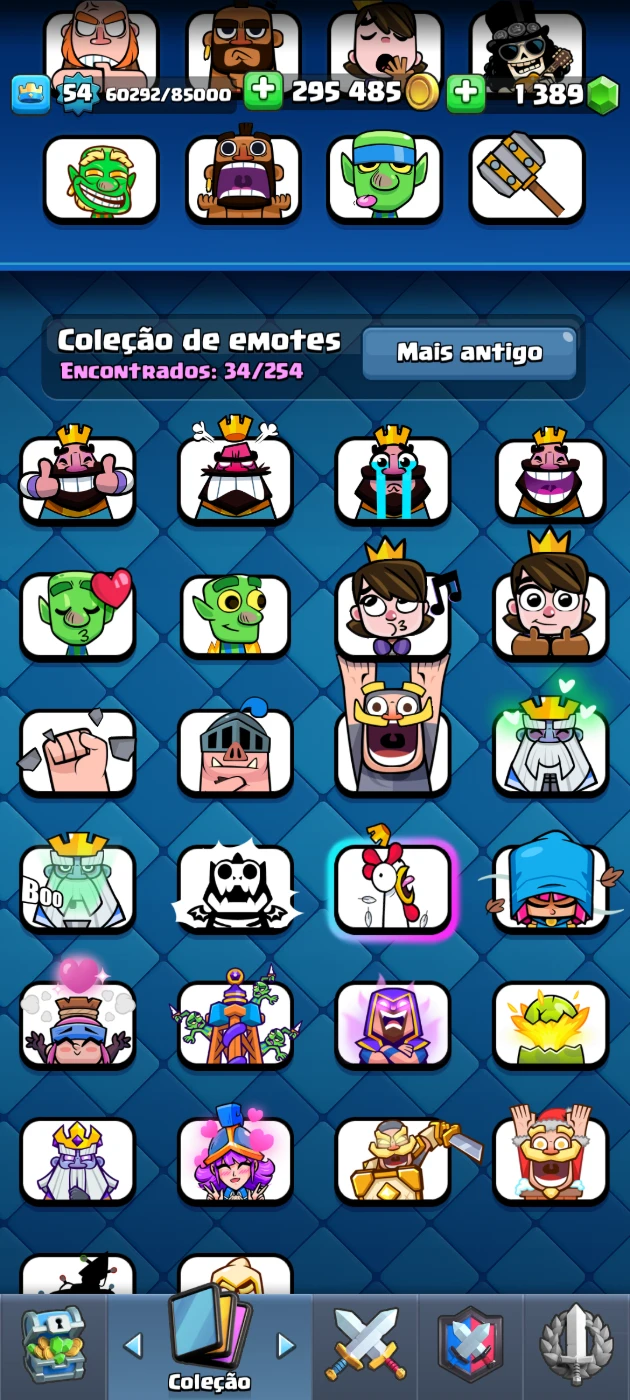Viewport: 630px width, 1400px height.
Task: Select the whistling Princess emote
Action: click(393, 612)
